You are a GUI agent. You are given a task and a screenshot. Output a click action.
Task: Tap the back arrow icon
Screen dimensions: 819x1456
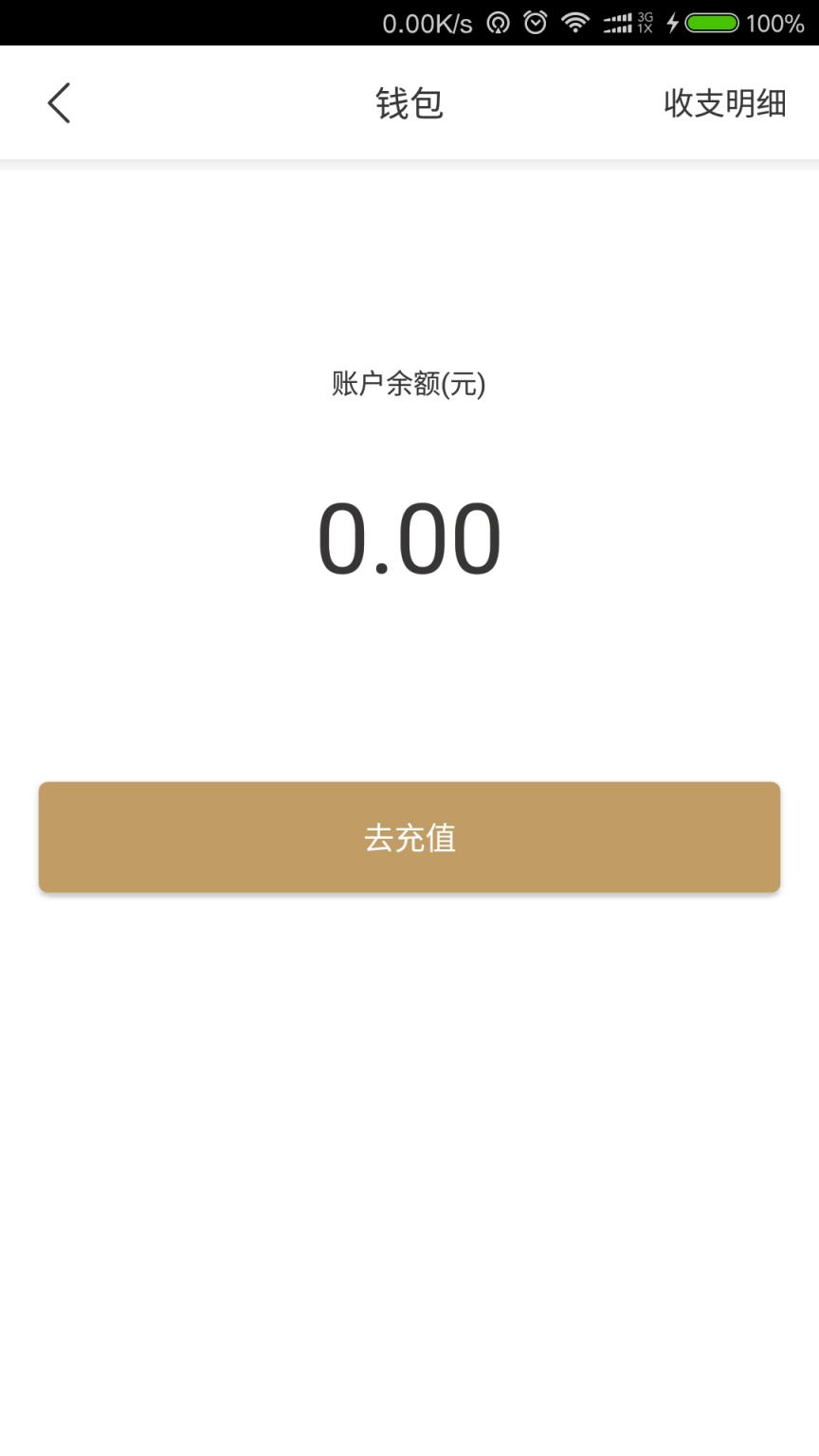tap(59, 101)
